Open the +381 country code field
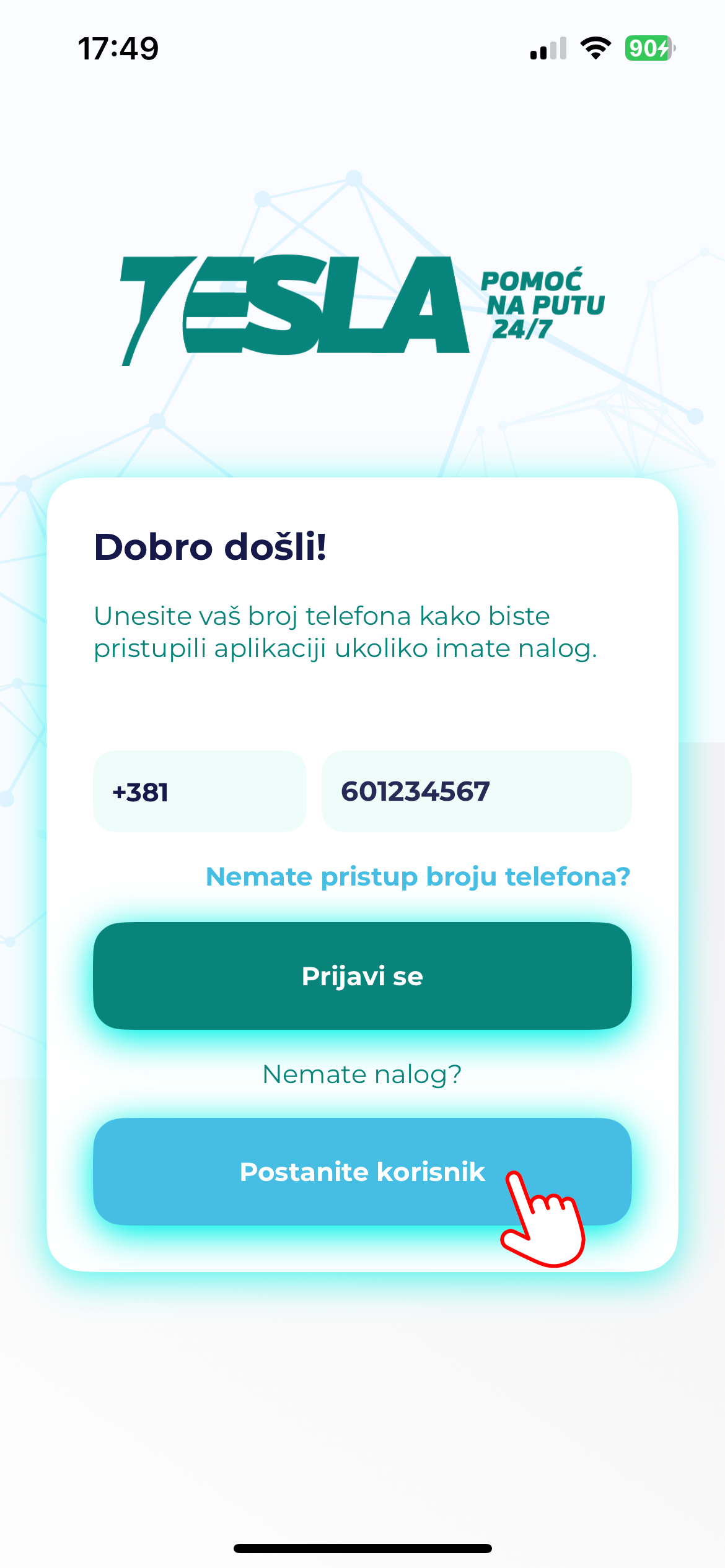 coord(200,791)
